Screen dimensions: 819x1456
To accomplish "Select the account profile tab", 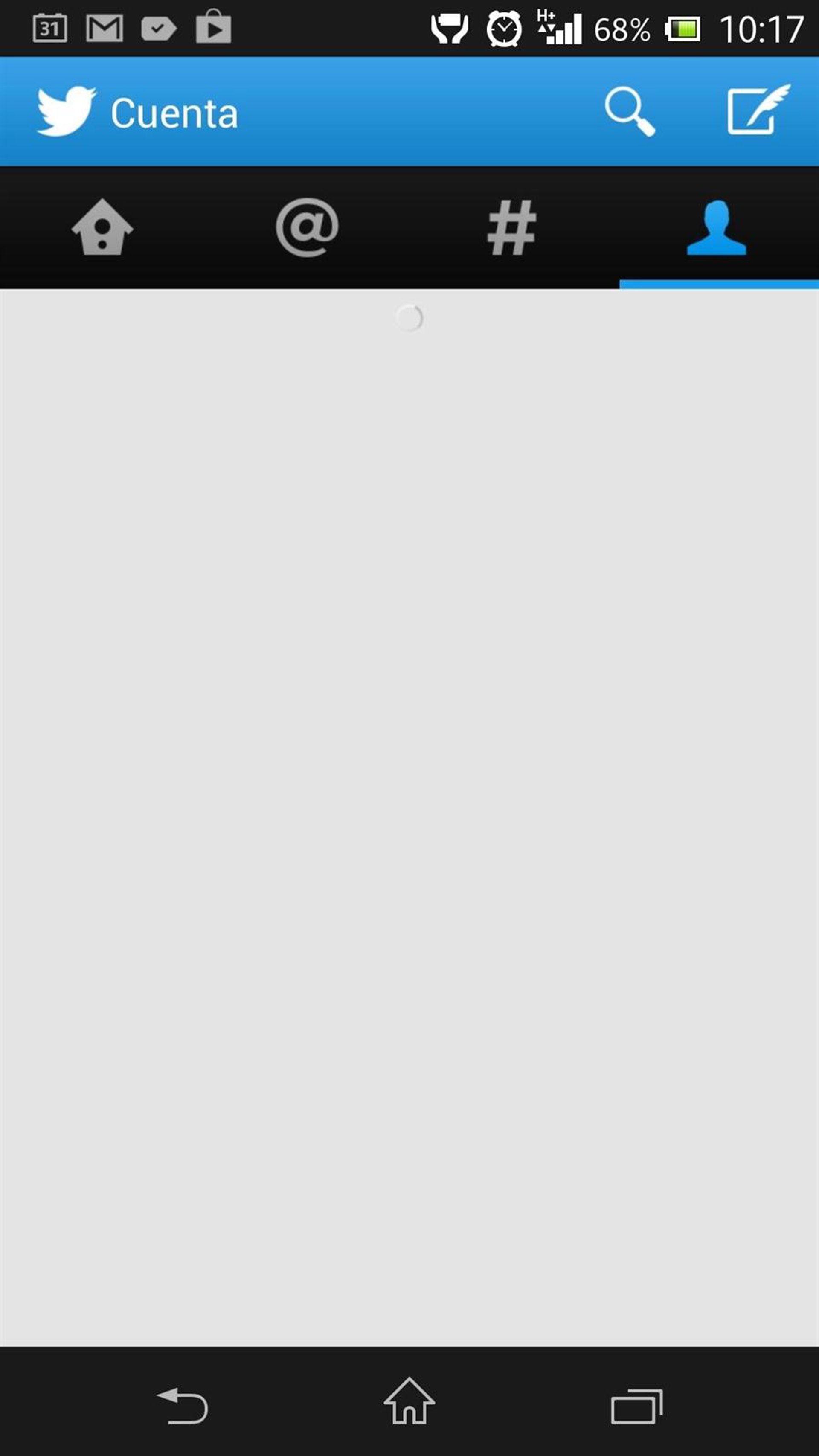I will [716, 227].
